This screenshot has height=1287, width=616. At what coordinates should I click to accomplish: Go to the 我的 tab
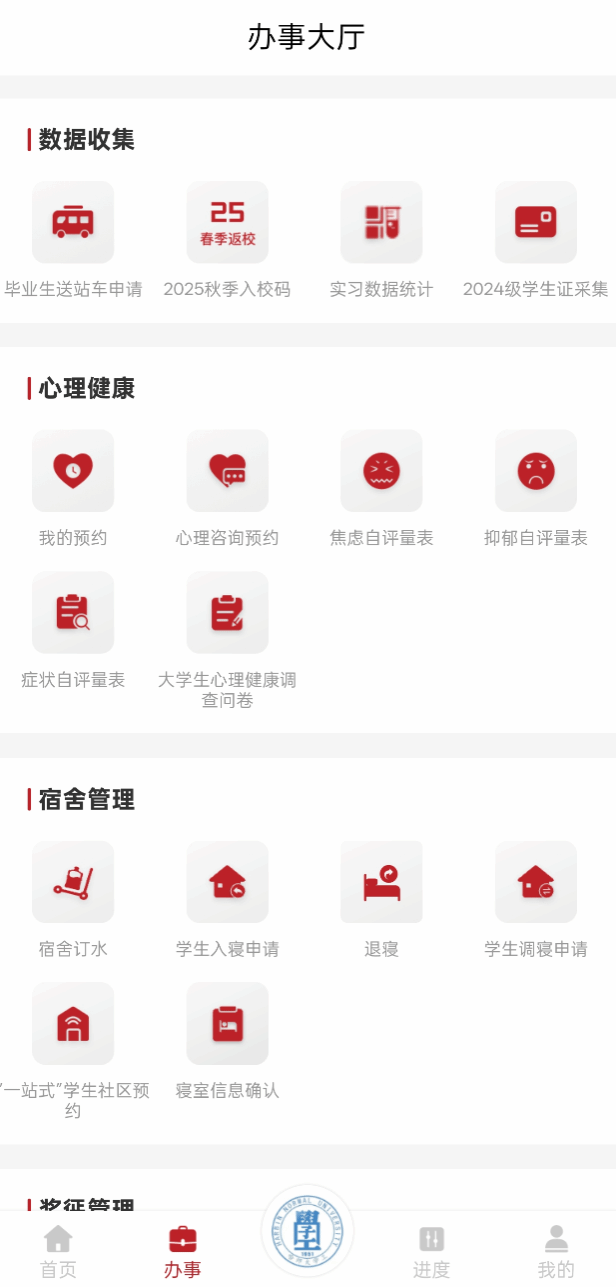click(556, 1252)
